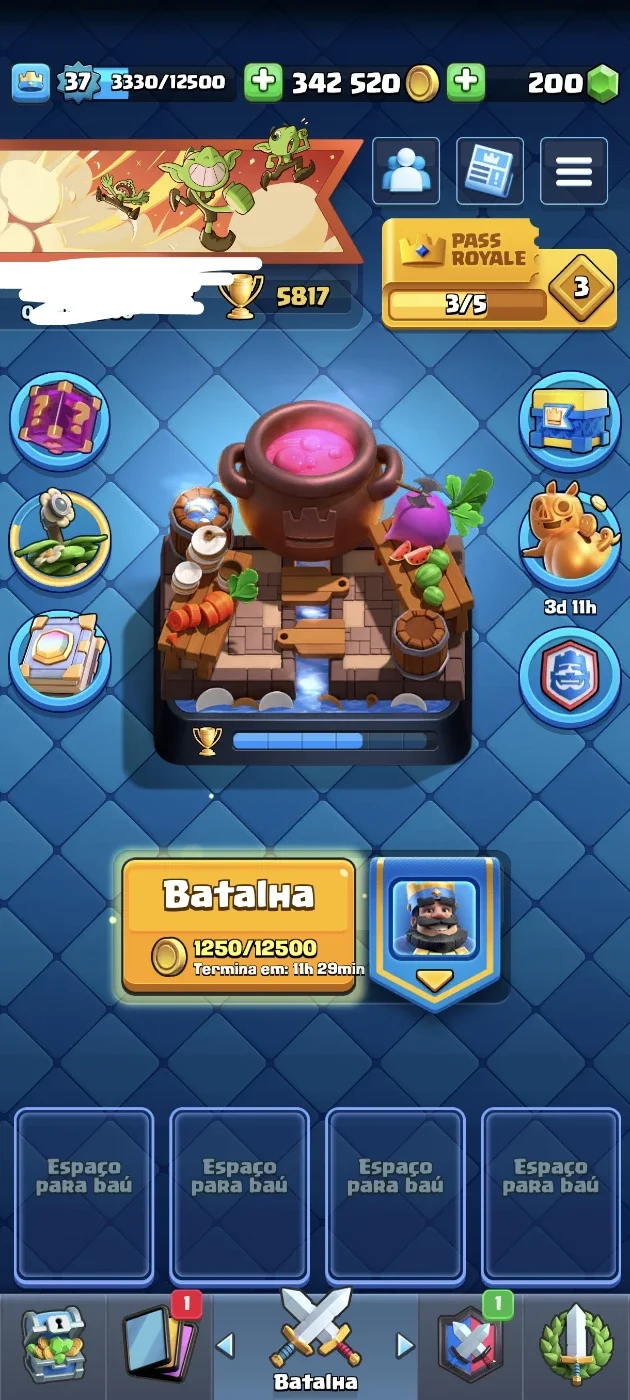Switch to the clan shield tab
Screen dimensions: 630x1400
472,1345
